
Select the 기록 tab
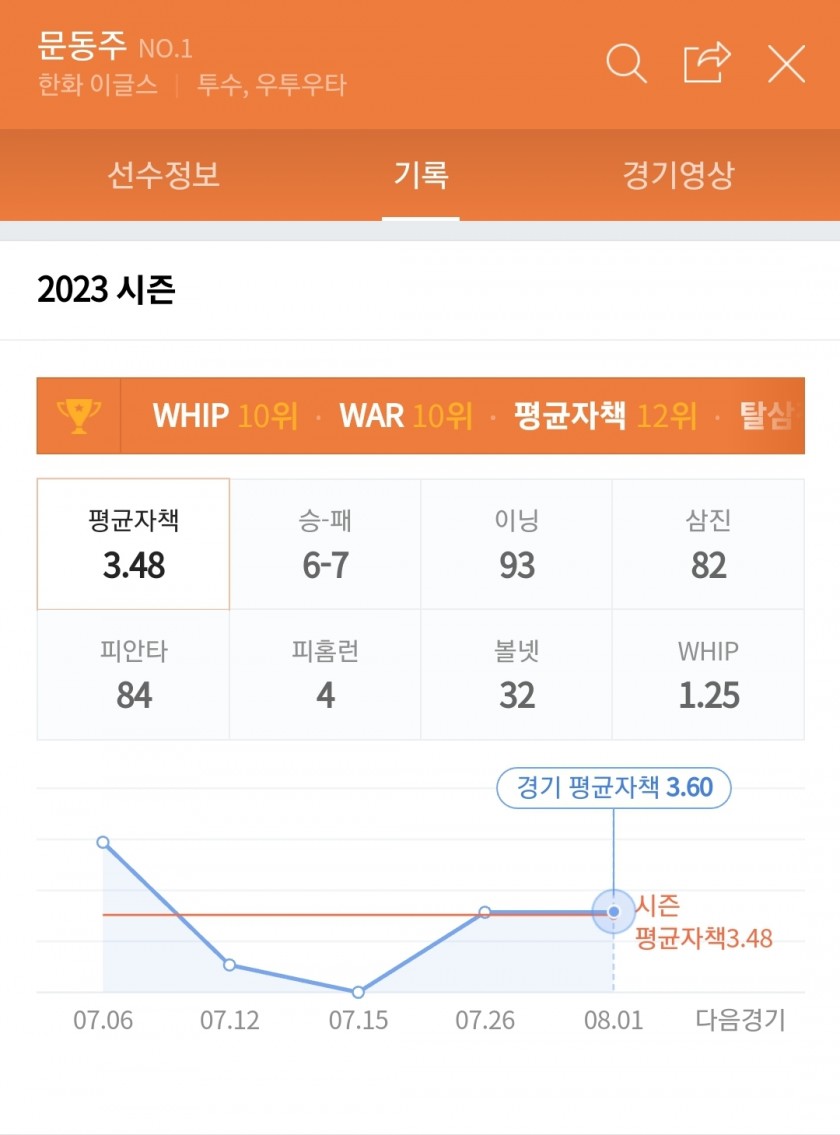tap(421, 176)
